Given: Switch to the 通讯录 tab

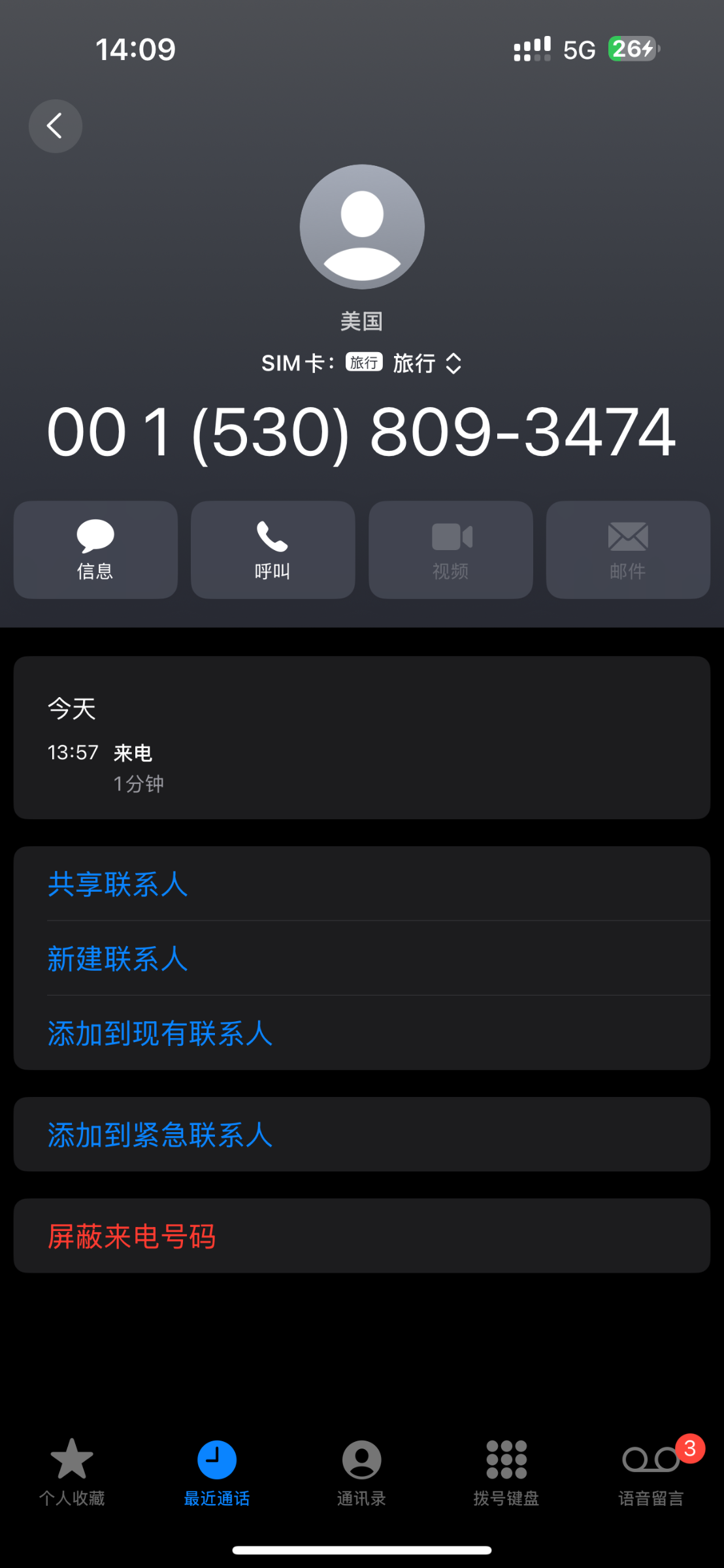Looking at the screenshot, I should (361, 1470).
